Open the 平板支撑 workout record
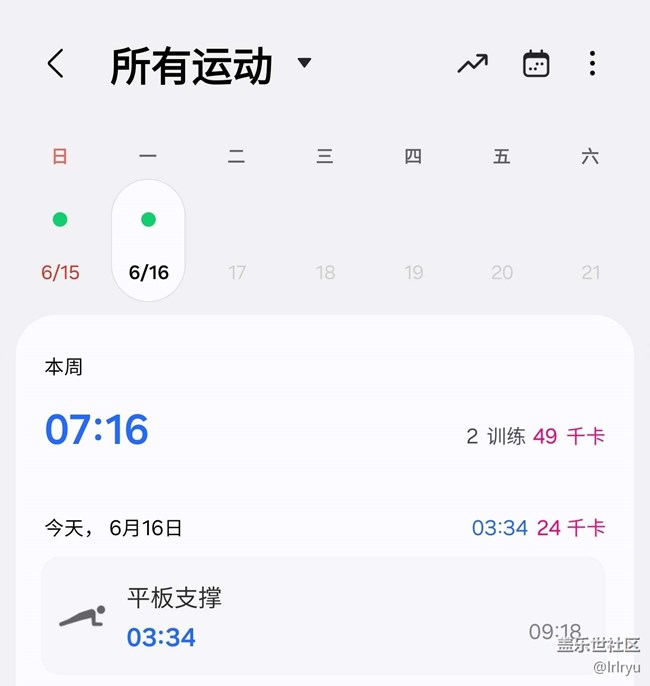The height and width of the screenshot is (686, 650). [x=322, y=616]
